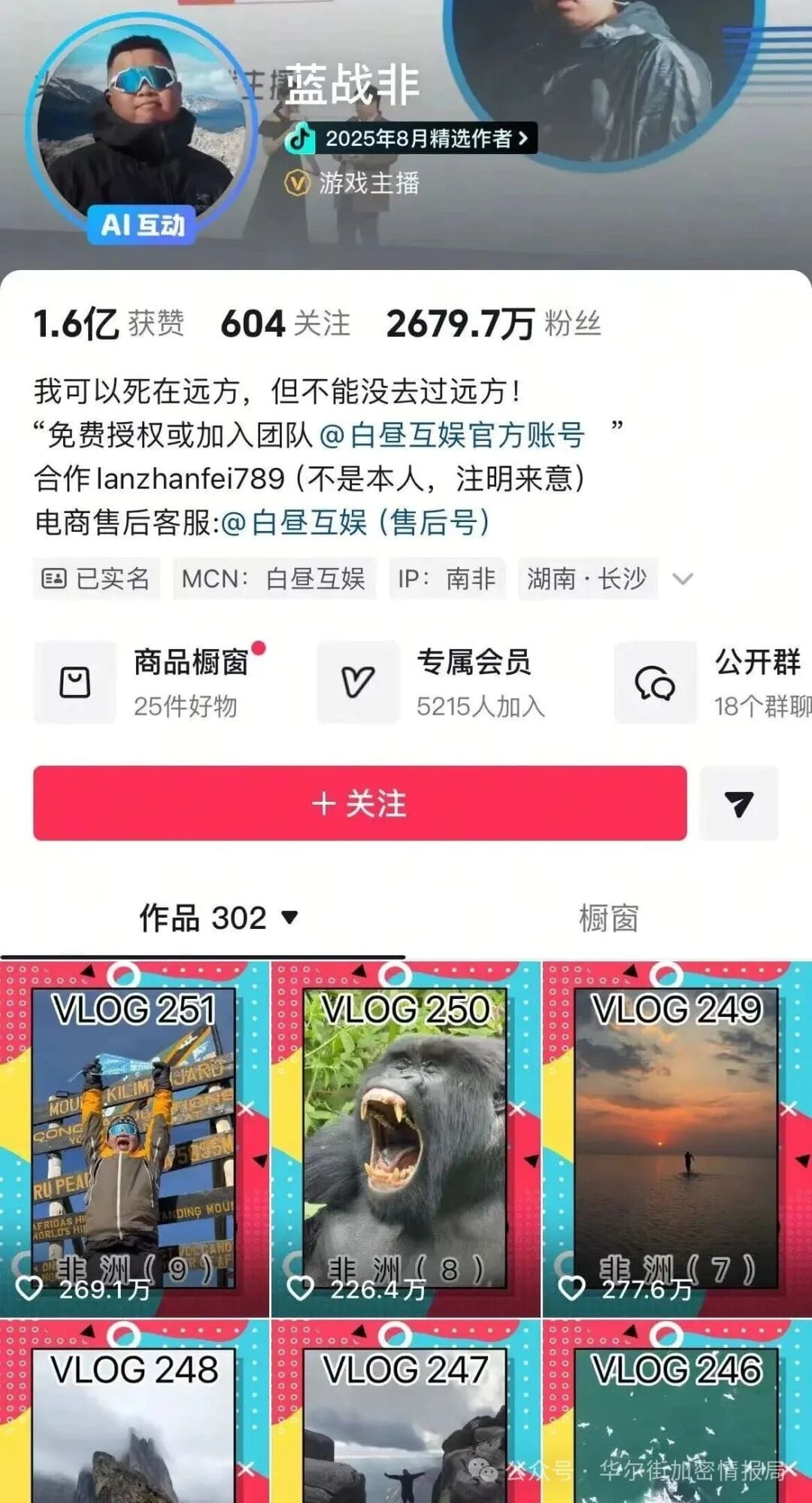Open the 公开群 group chat bubble icon
Viewport: 812px width, 1503px height.
coord(656,681)
